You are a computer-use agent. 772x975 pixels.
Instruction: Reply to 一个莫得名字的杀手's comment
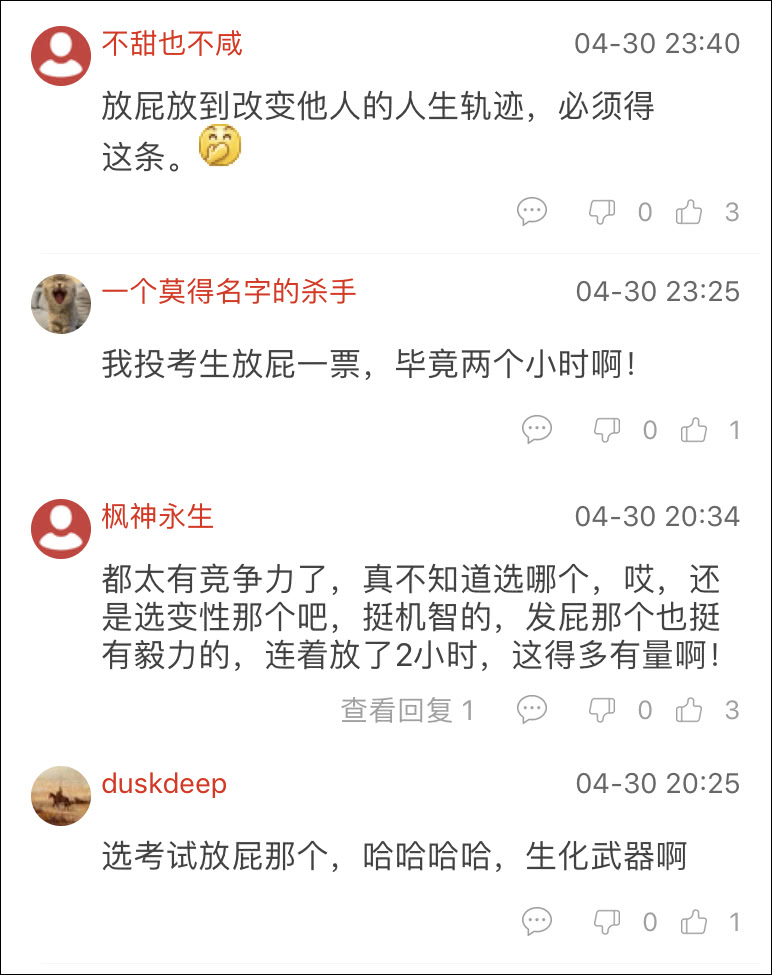[x=537, y=430]
